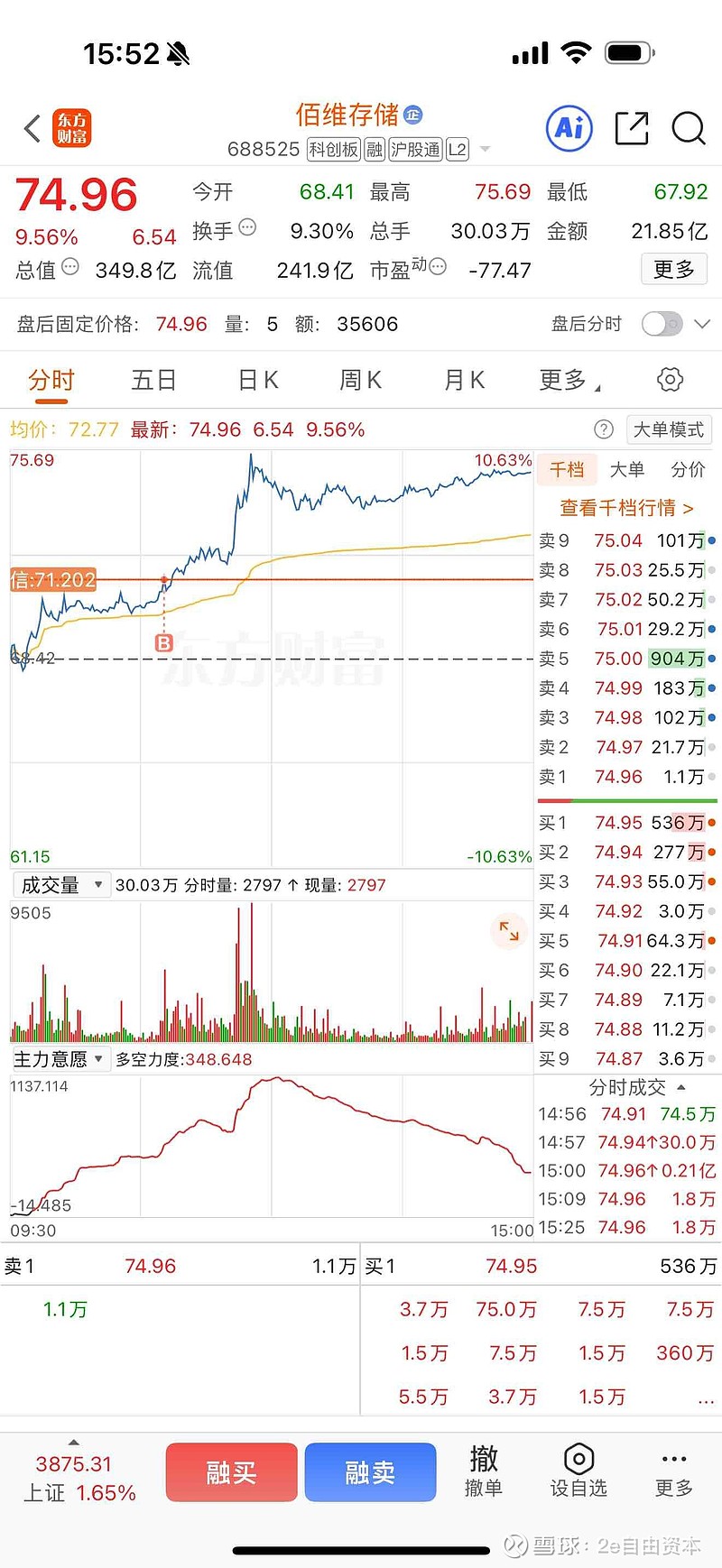Tap the red 融买 button
This screenshot has width=722, height=1568.
coord(231,1472)
